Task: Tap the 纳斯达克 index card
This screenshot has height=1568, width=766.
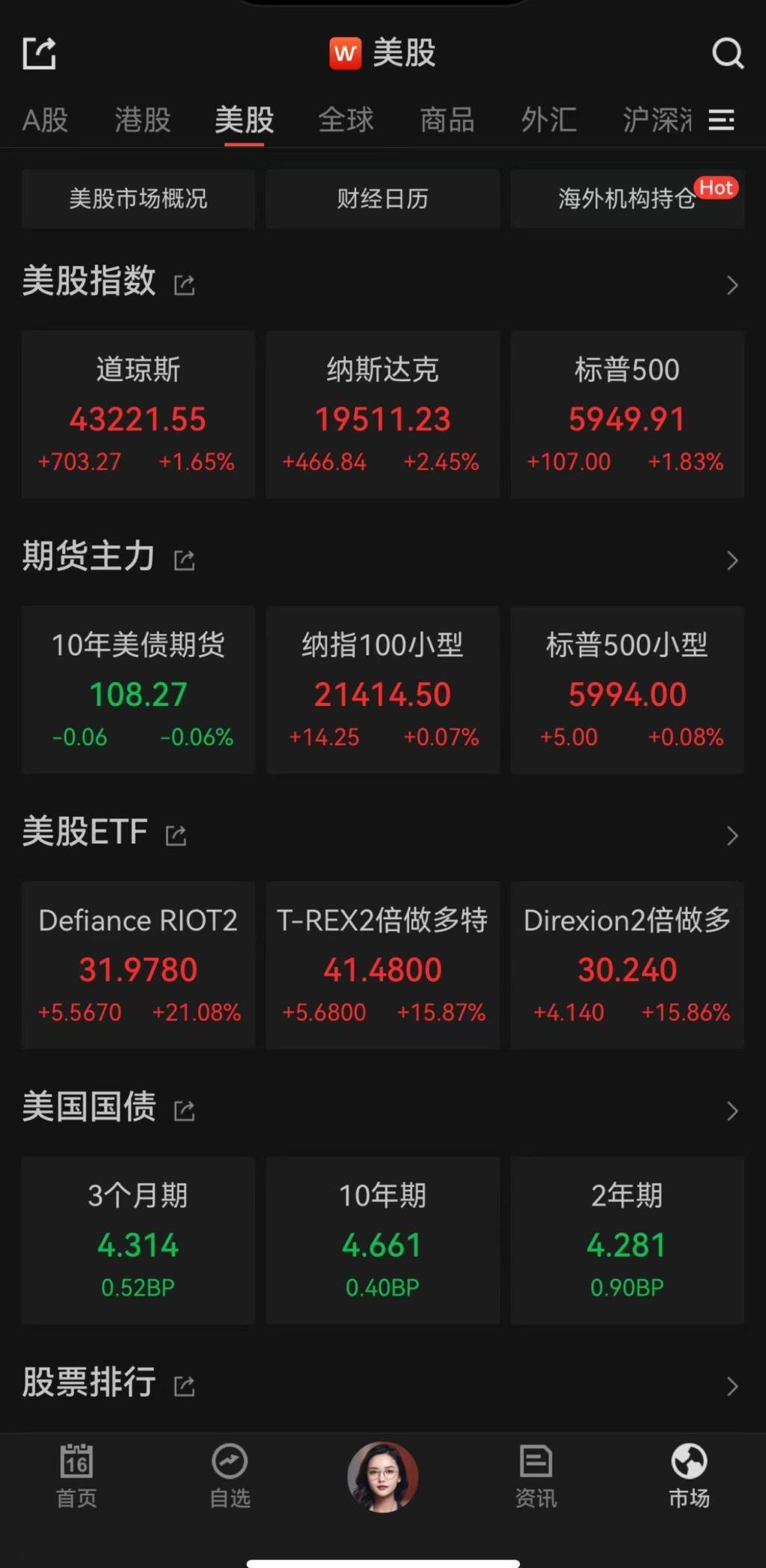Action: click(382, 415)
